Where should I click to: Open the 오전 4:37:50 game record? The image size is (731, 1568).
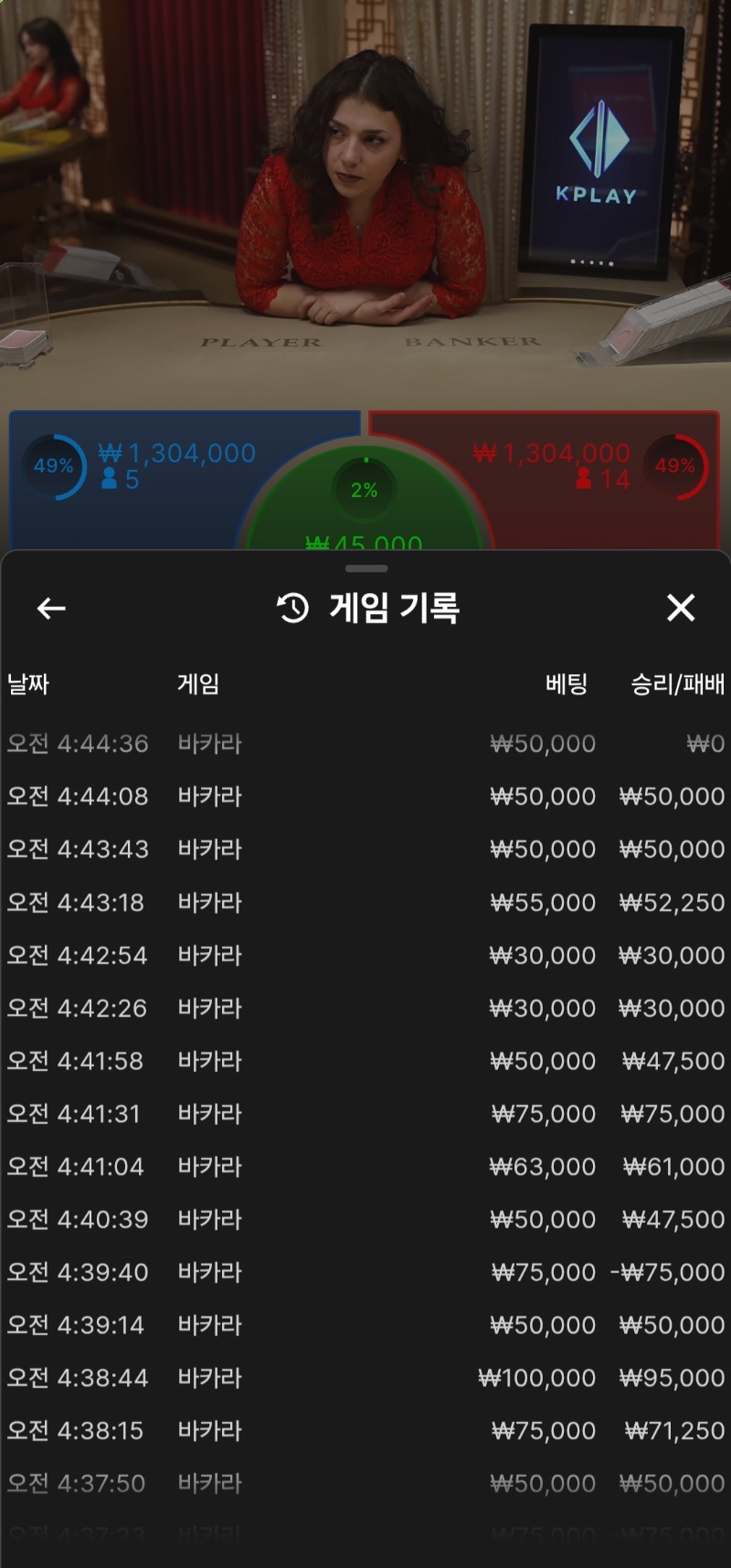(x=365, y=1484)
